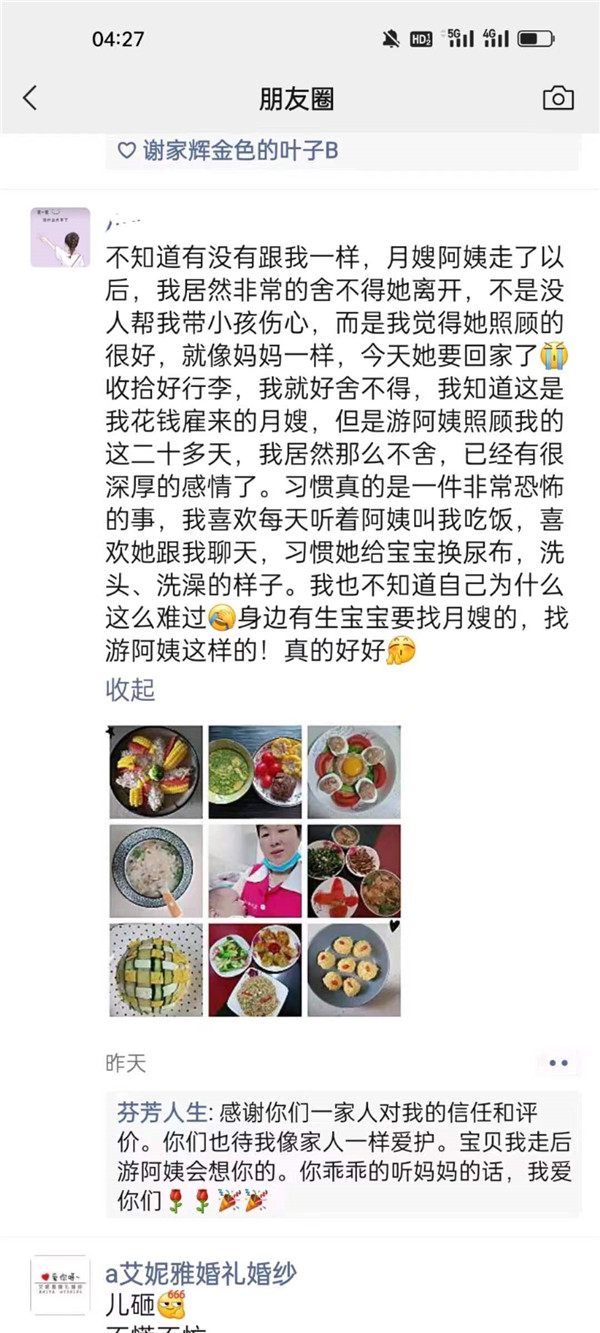
Task: Open the fruit and corn platter photo
Action: 156,772
